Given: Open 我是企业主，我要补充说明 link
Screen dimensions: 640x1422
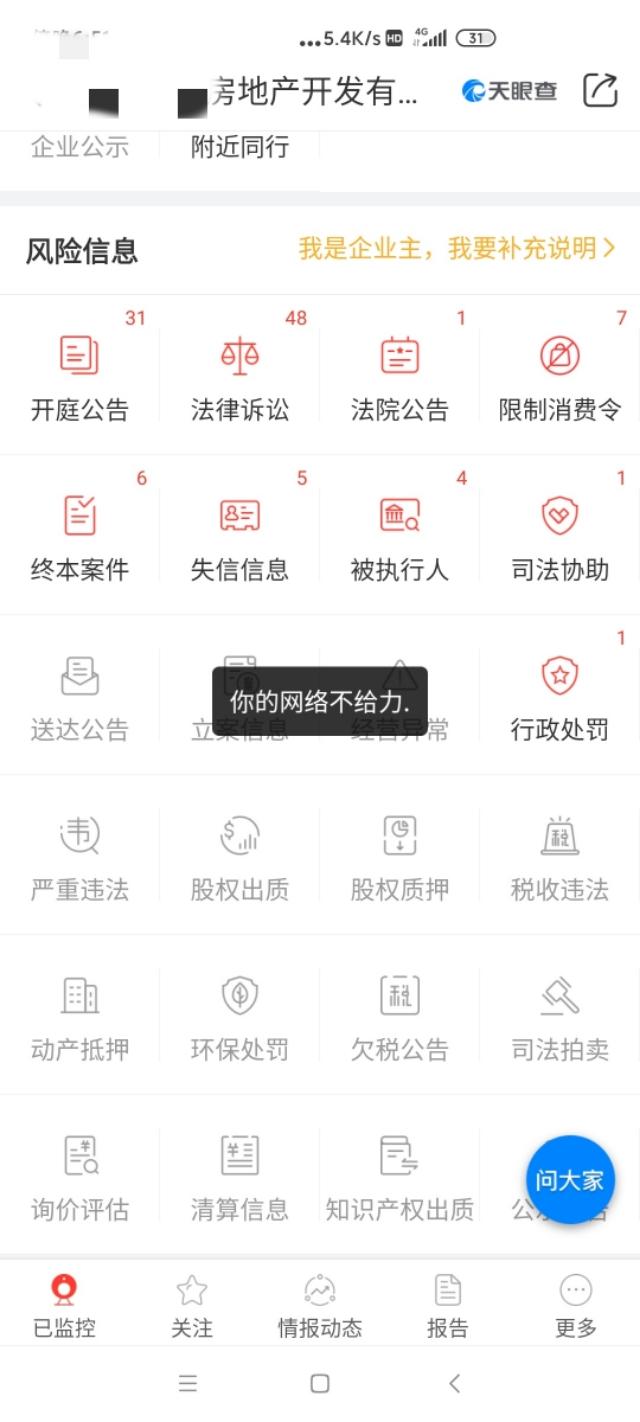Looking at the screenshot, I should 457,249.
